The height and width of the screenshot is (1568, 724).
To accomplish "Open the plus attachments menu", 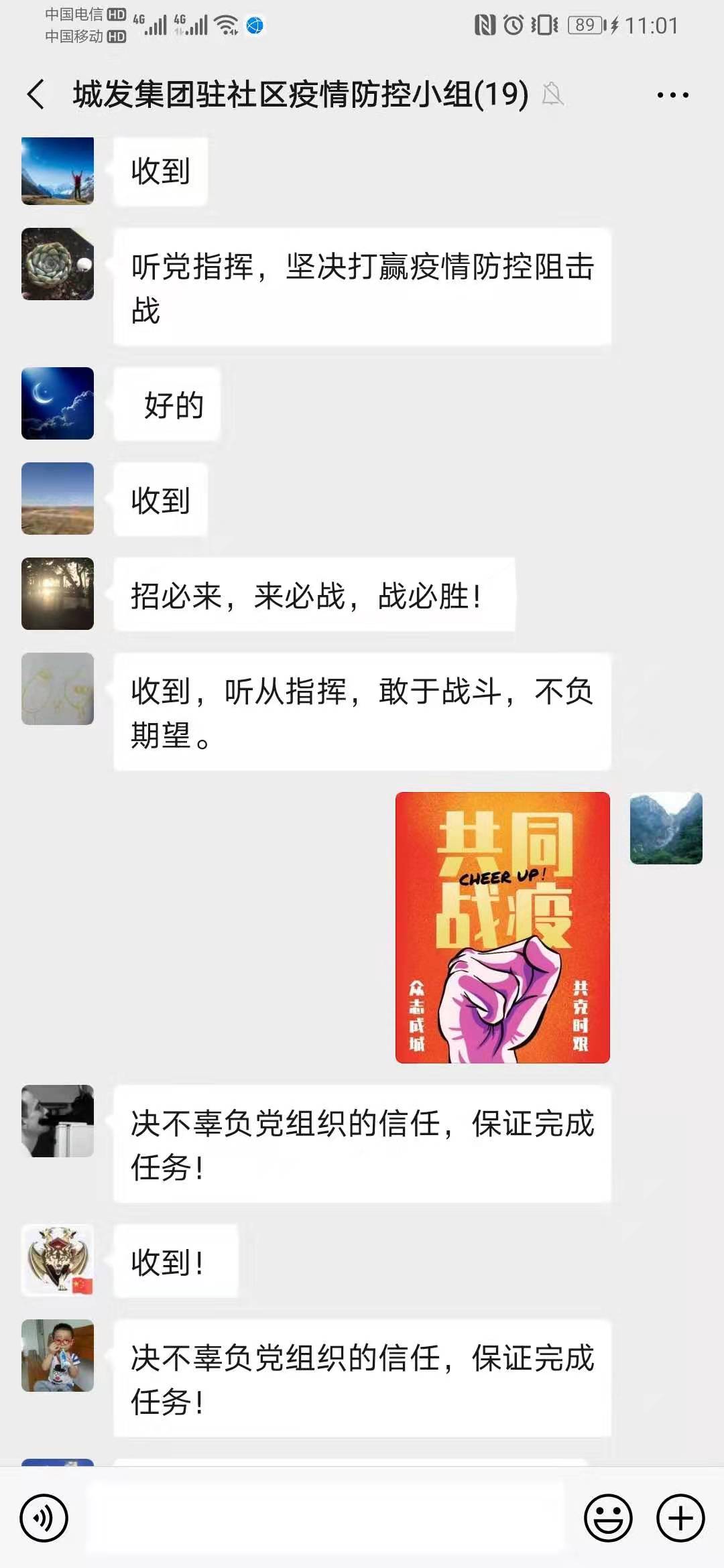I will (x=680, y=1518).
